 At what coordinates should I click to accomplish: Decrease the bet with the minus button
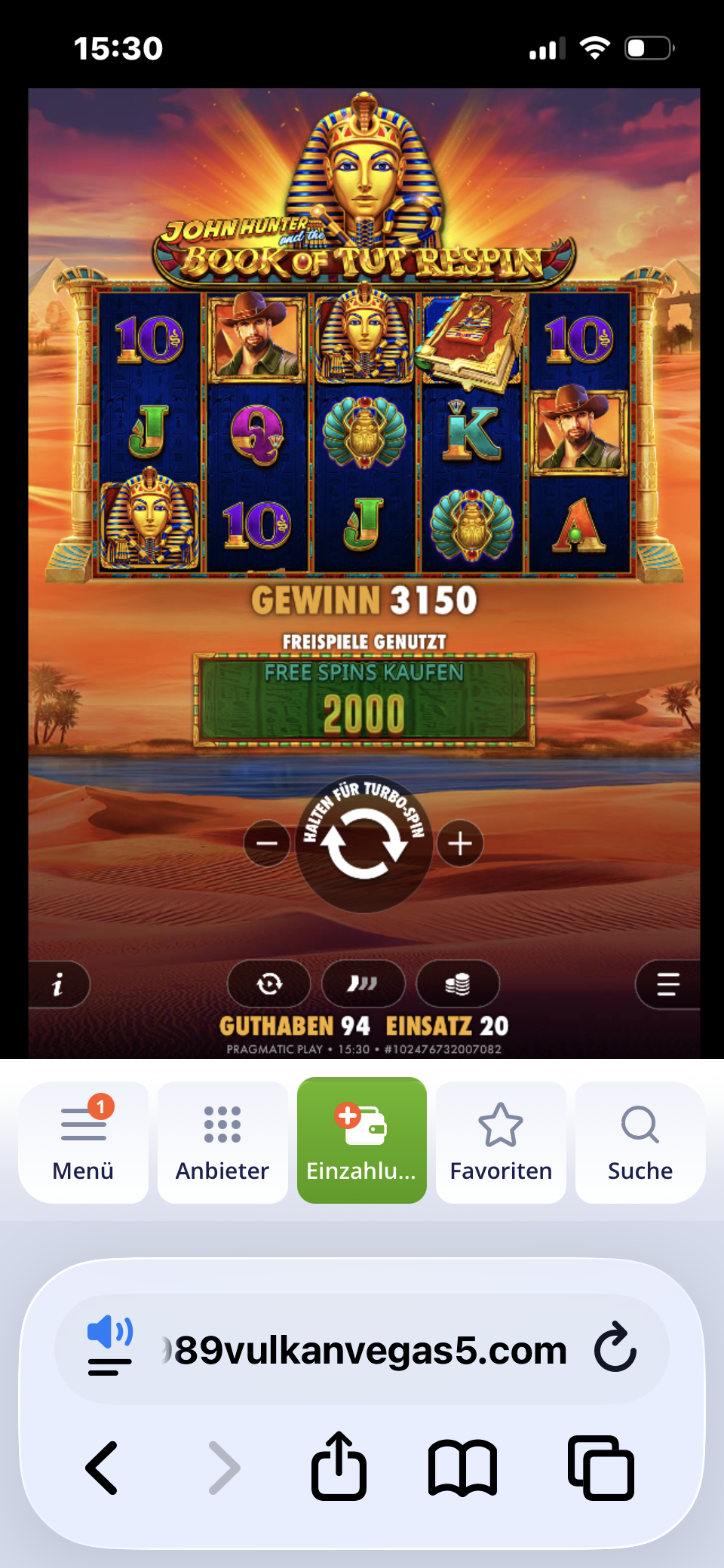(x=267, y=843)
